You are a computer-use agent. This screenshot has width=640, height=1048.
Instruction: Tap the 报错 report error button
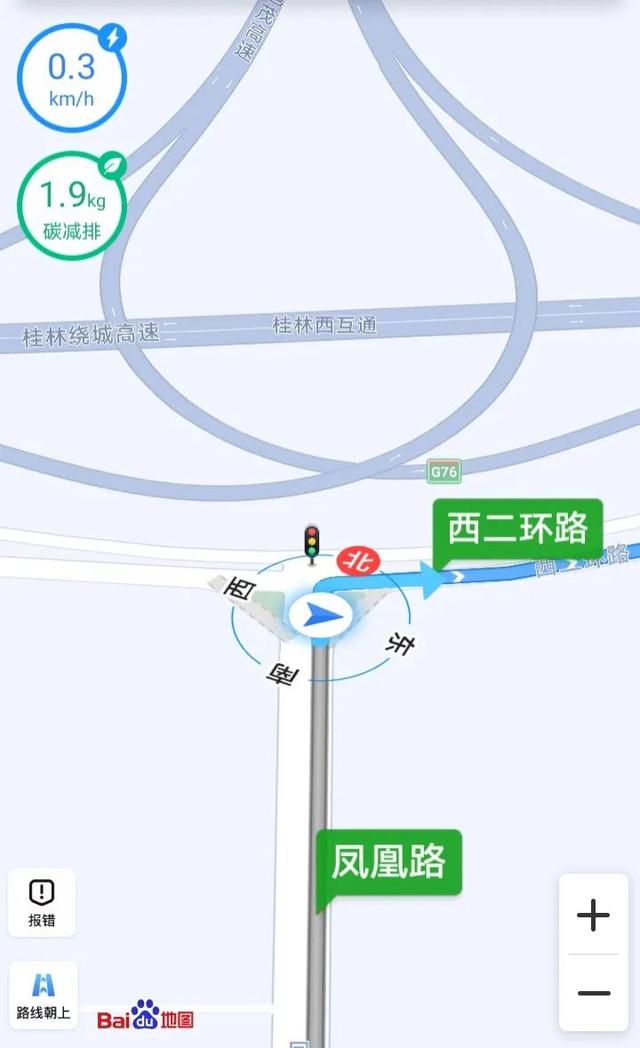tap(42, 902)
